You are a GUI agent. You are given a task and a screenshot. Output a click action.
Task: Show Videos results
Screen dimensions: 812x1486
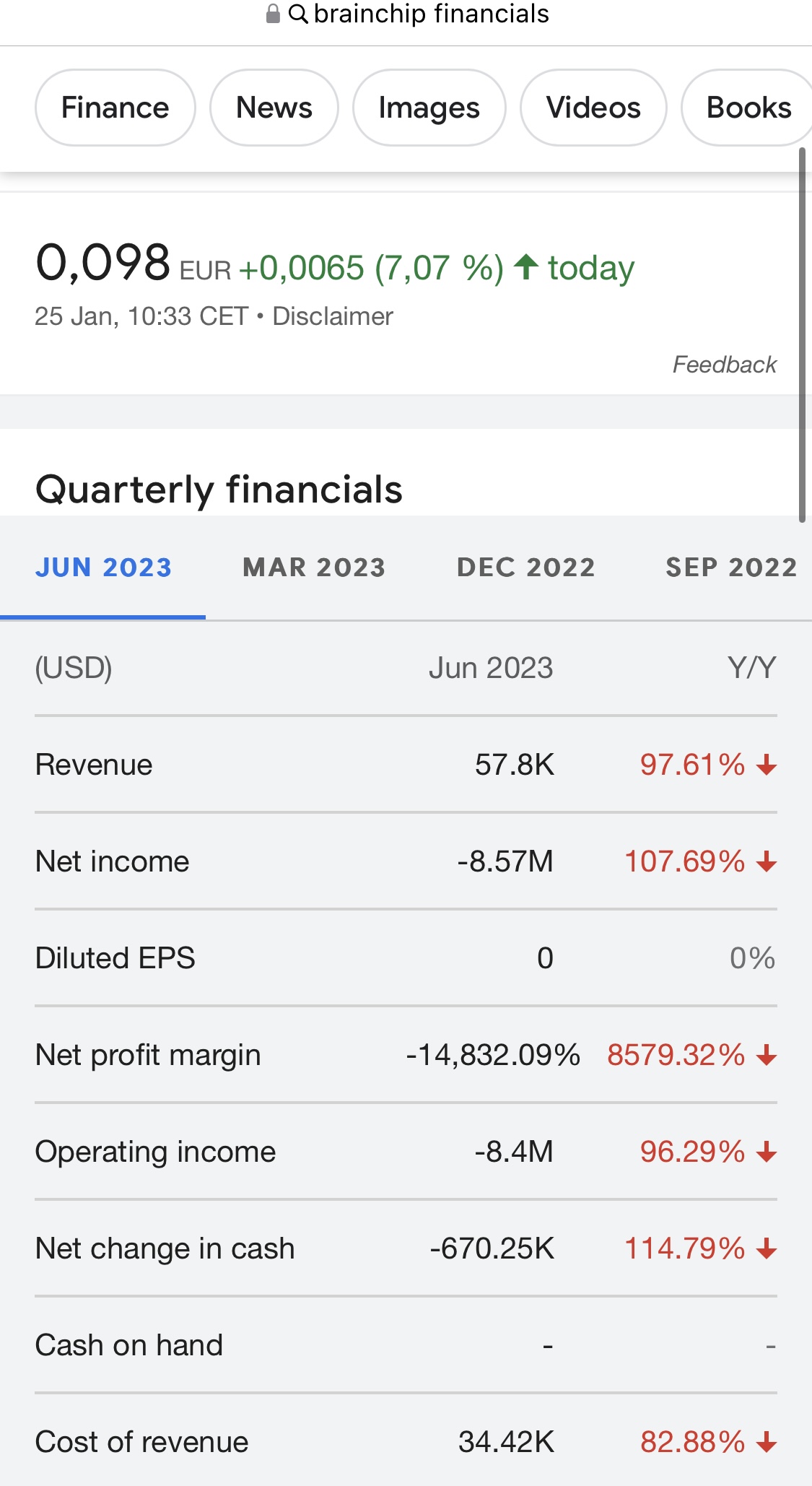tap(593, 108)
